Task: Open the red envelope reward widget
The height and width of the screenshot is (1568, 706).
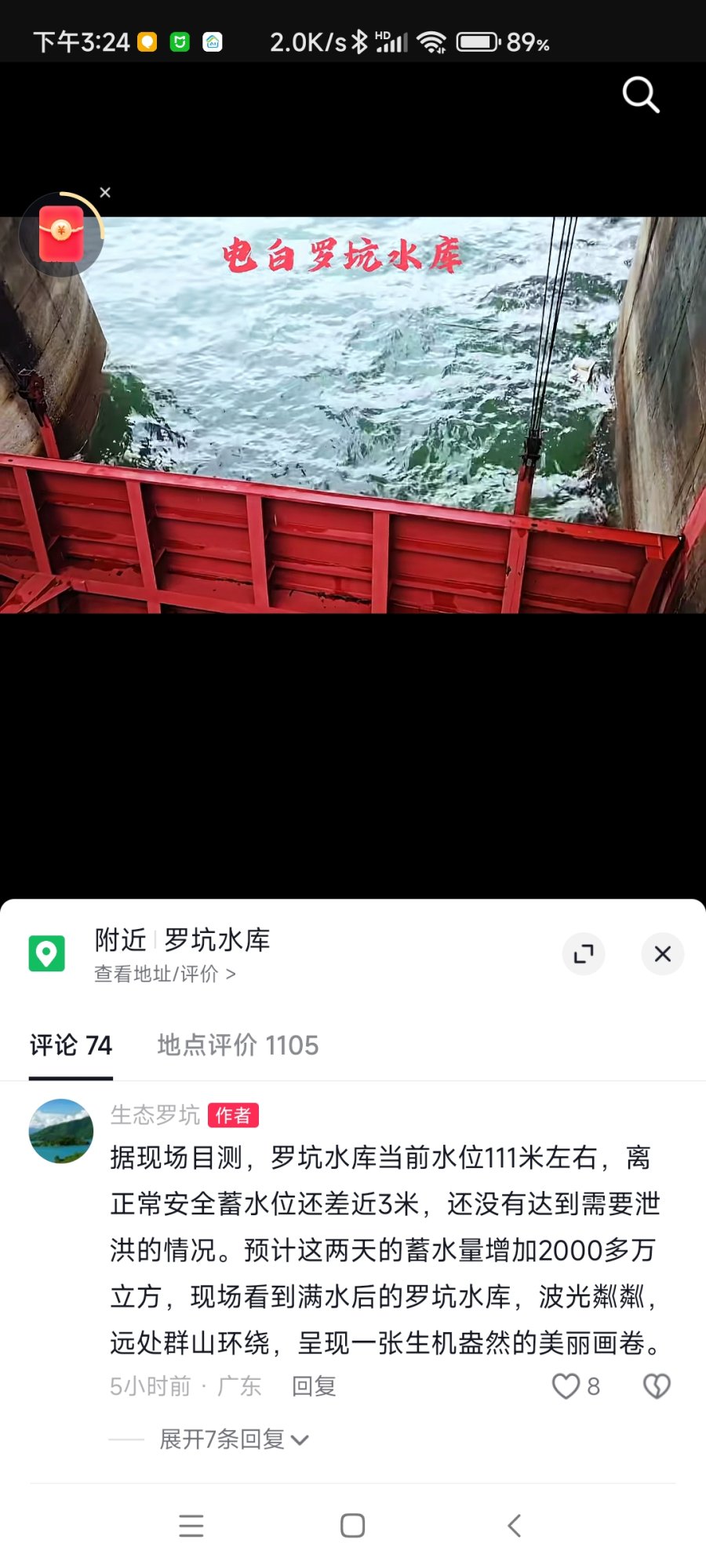Action: click(61, 234)
